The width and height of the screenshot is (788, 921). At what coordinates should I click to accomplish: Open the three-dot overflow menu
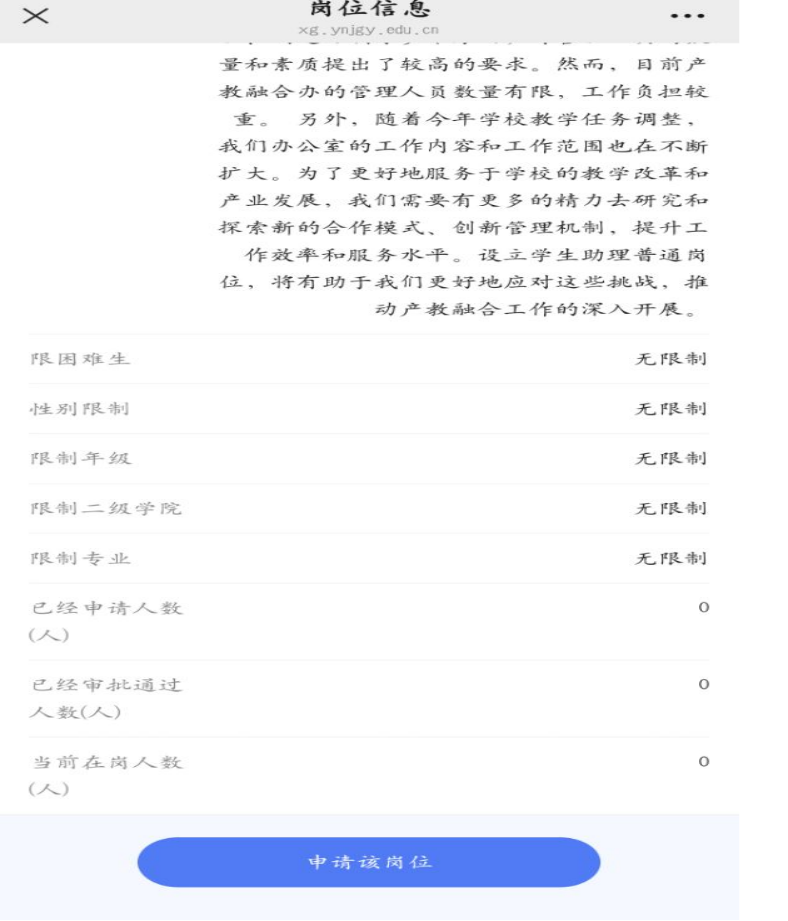tap(687, 17)
